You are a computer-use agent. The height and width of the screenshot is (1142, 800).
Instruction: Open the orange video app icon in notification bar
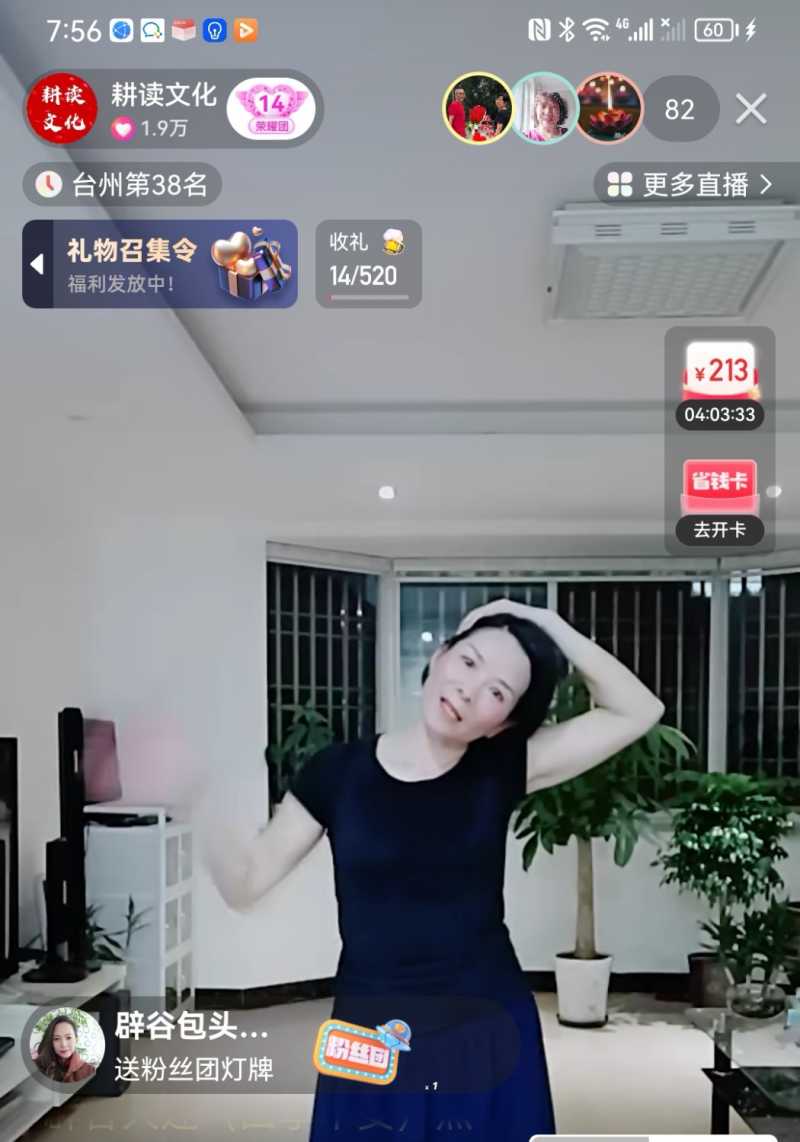coord(243,30)
